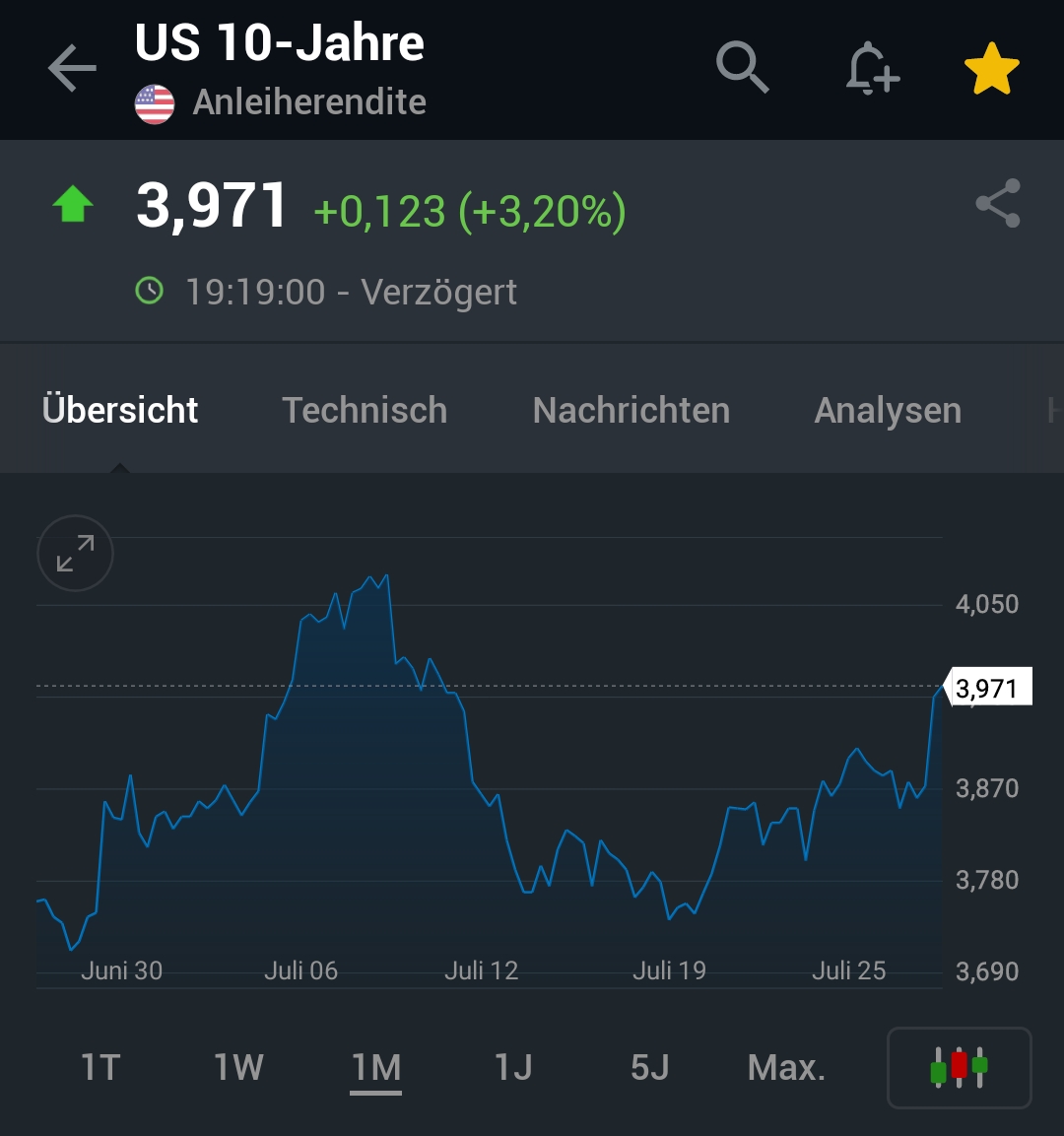Navigate back with the arrow icon

(x=71, y=67)
